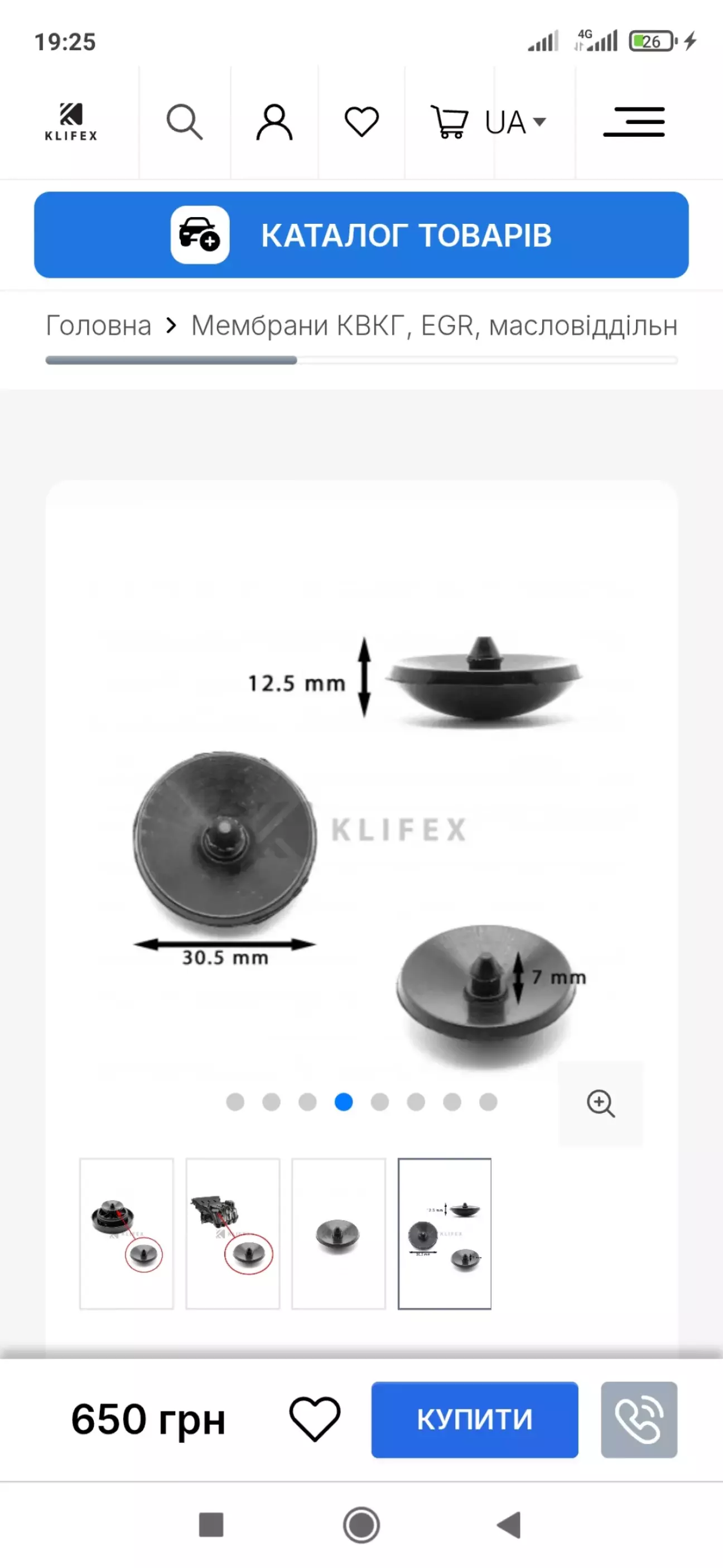
Task: Open the wishlist heart in the header
Action: tap(361, 122)
